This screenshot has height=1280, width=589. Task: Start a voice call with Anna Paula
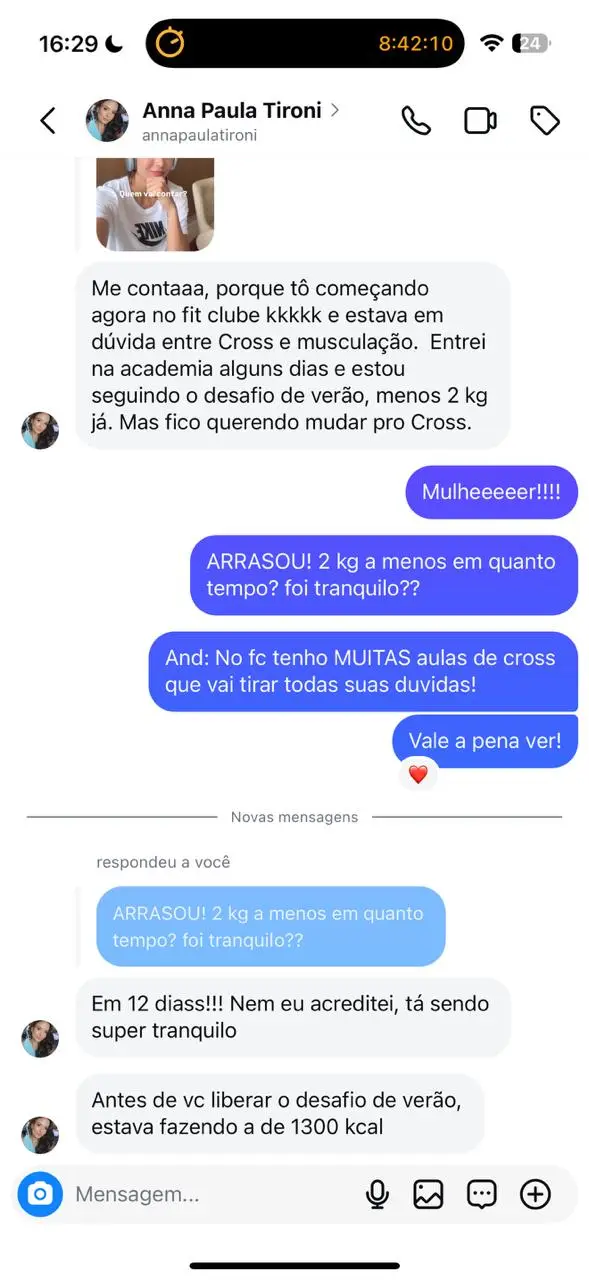point(416,121)
